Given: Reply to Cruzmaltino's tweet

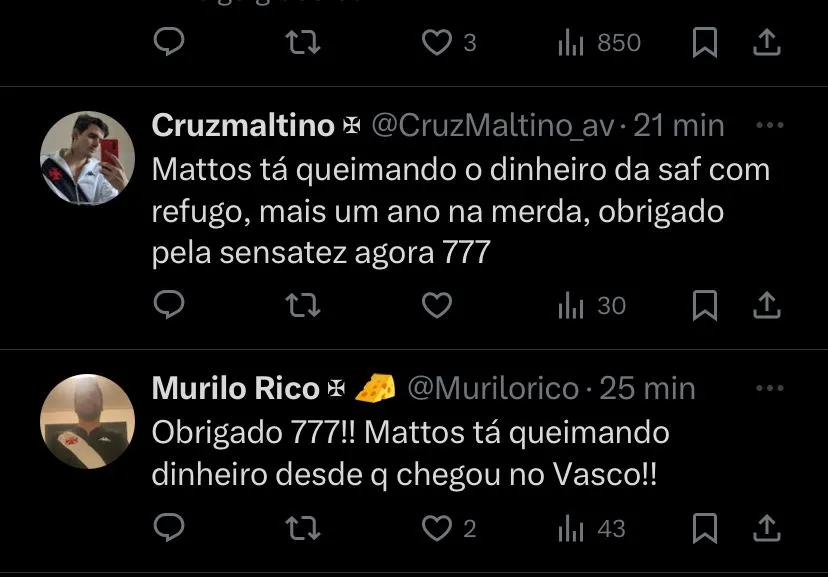Looking at the screenshot, I should pyautogui.click(x=170, y=305).
